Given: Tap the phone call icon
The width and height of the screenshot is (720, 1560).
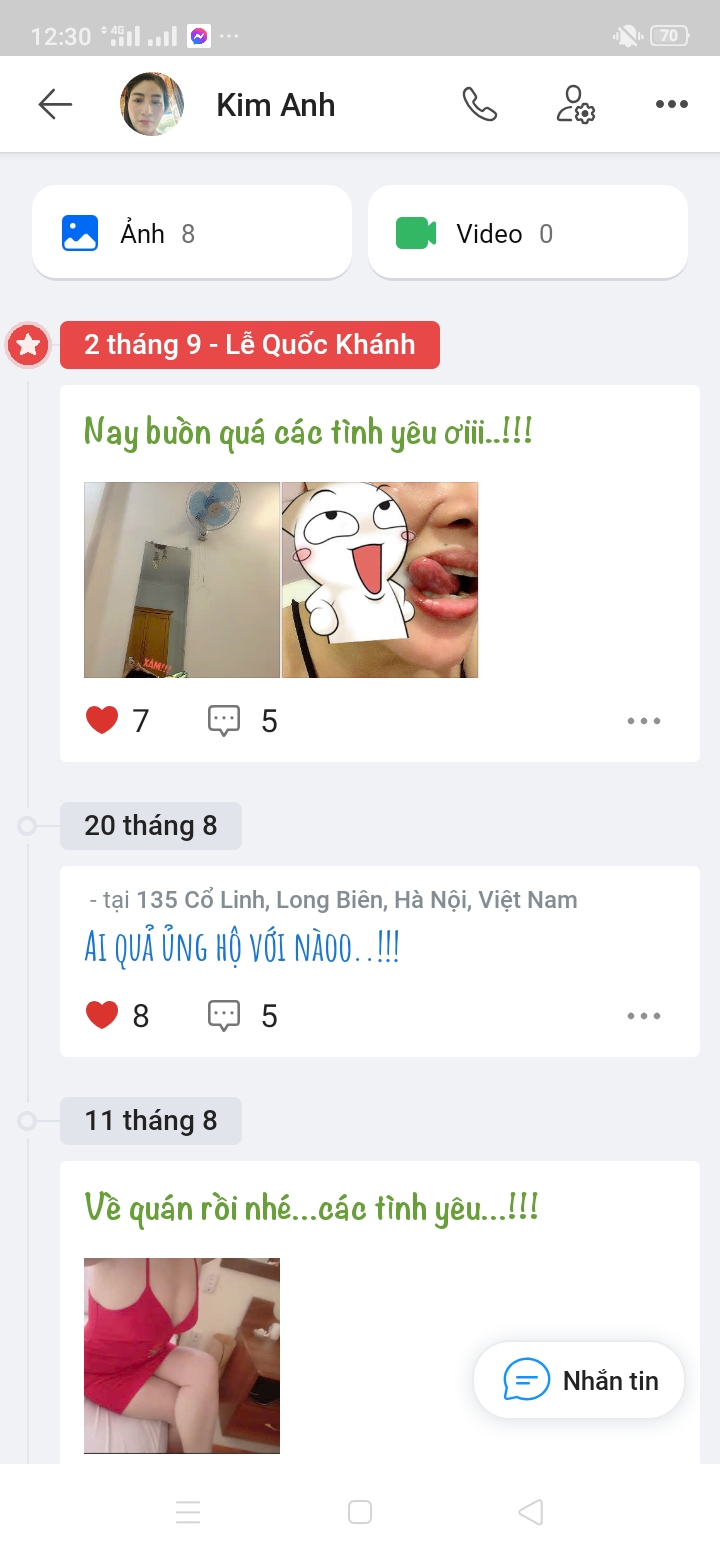Looking at the screenshot, I should (x=480, y=103).
